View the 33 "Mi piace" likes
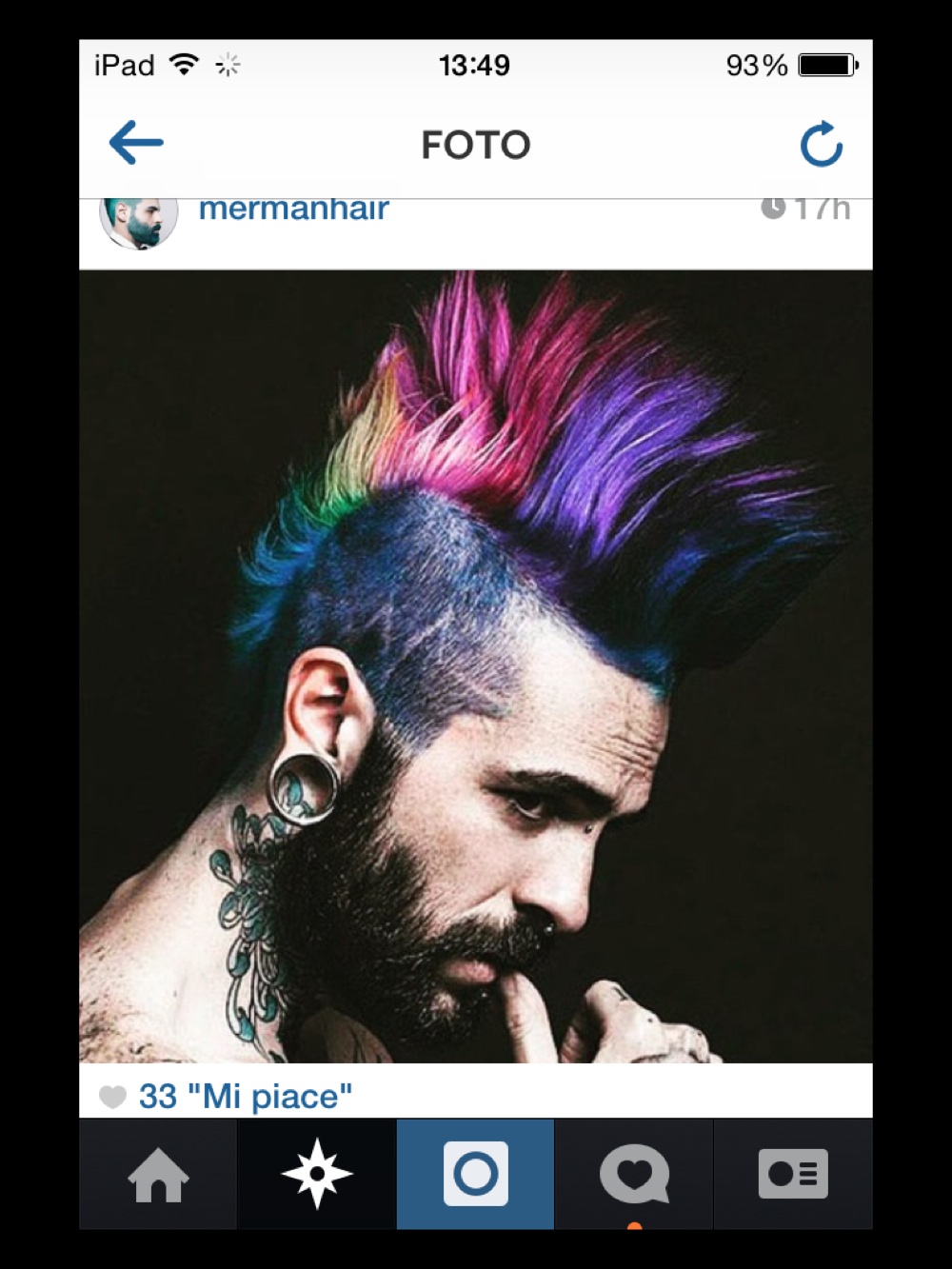Screen dimensions: 952x1269 [245, 1096]
